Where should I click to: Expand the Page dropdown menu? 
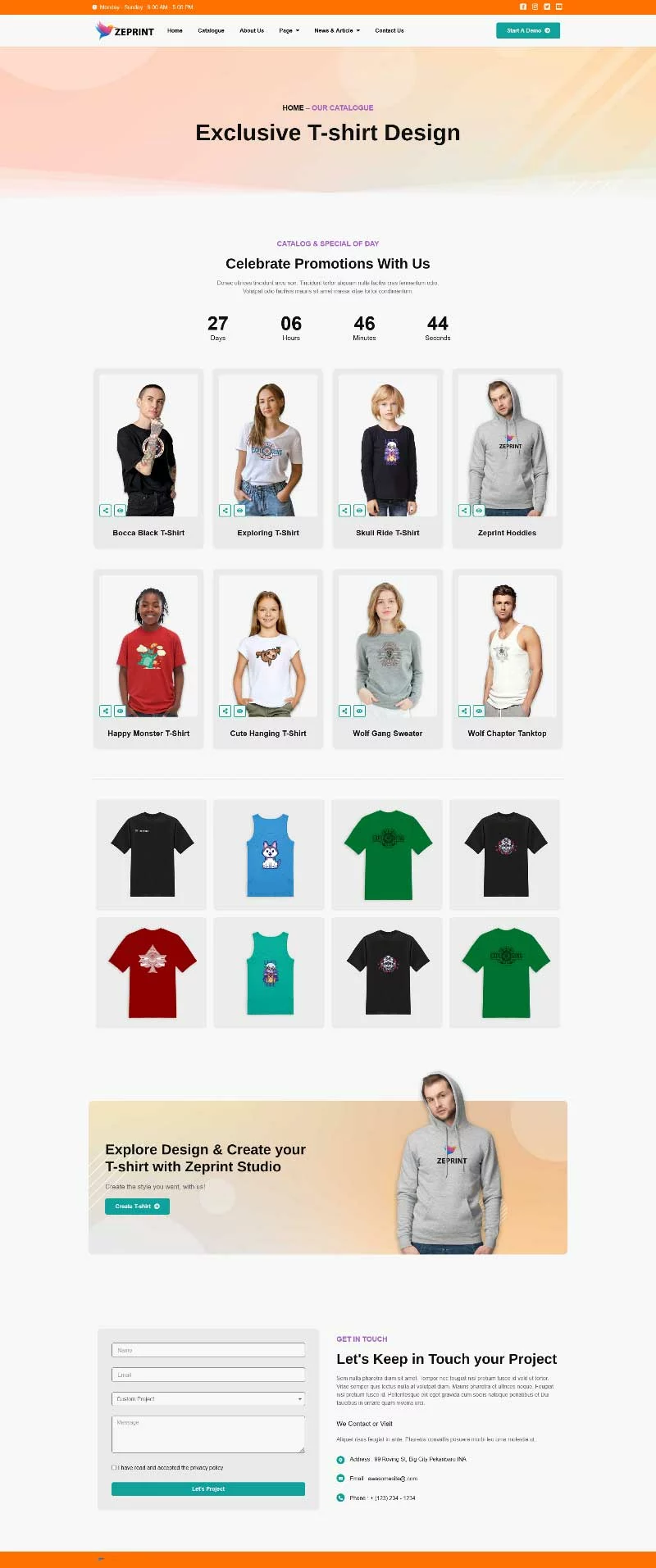click(289, 30)
